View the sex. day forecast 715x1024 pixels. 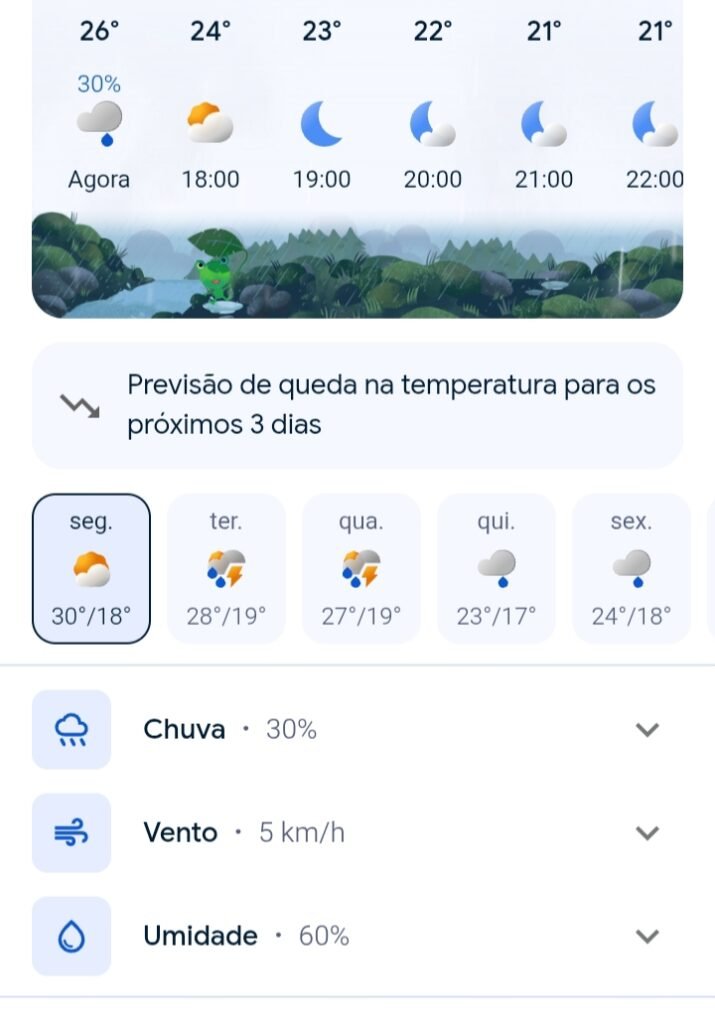(631, 568)
